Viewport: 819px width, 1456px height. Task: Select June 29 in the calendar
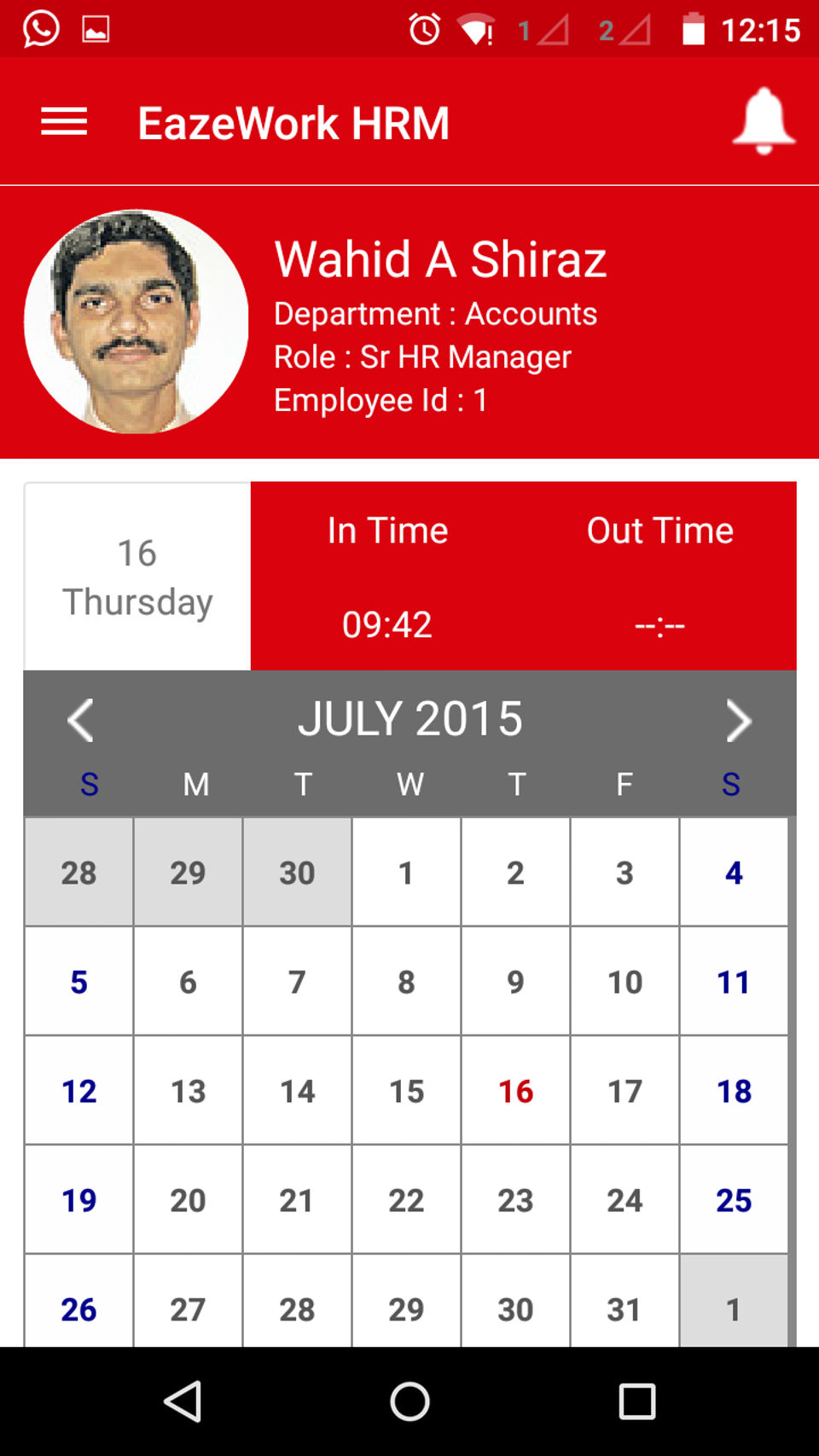(188, 873)
